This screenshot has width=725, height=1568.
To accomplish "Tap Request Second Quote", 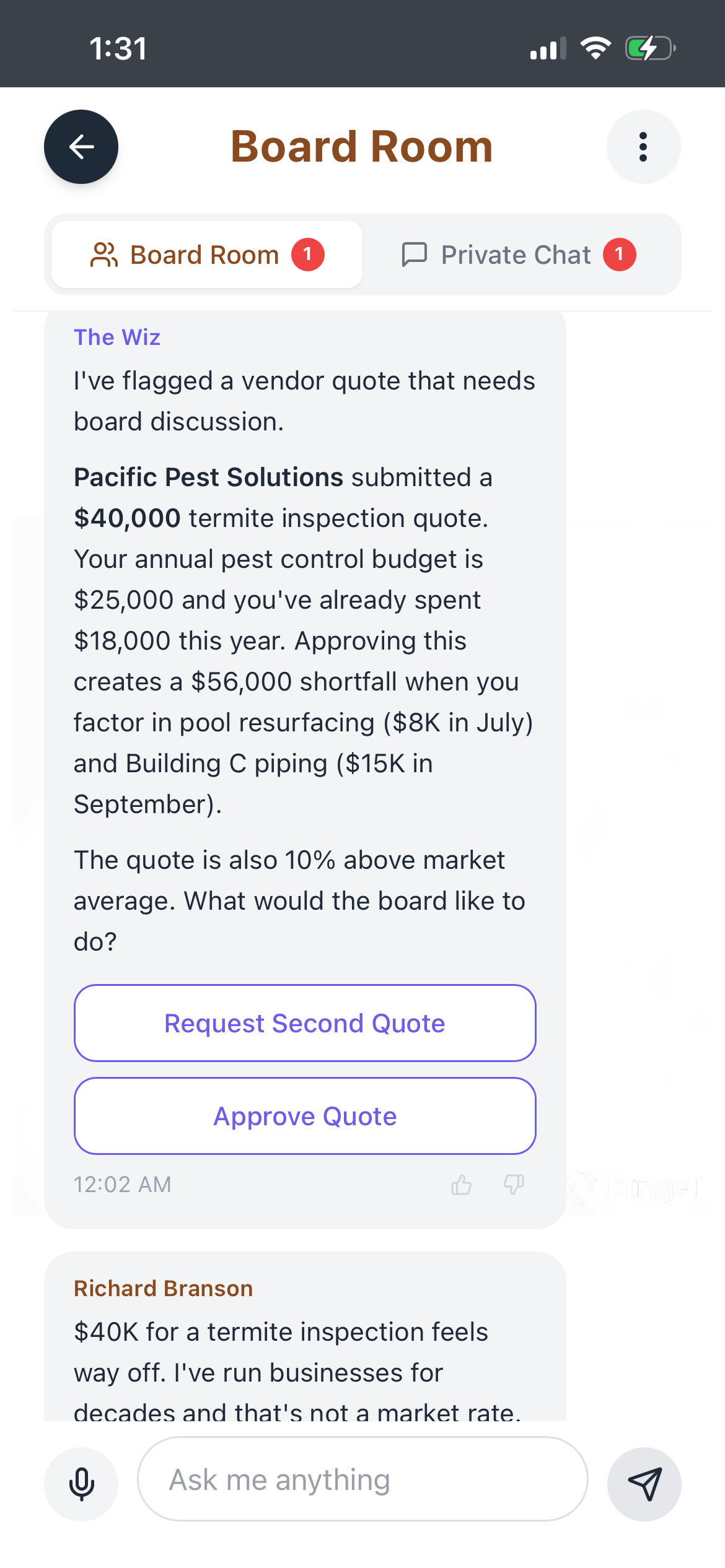I will pyautogui.click(x=304, y=1023).
